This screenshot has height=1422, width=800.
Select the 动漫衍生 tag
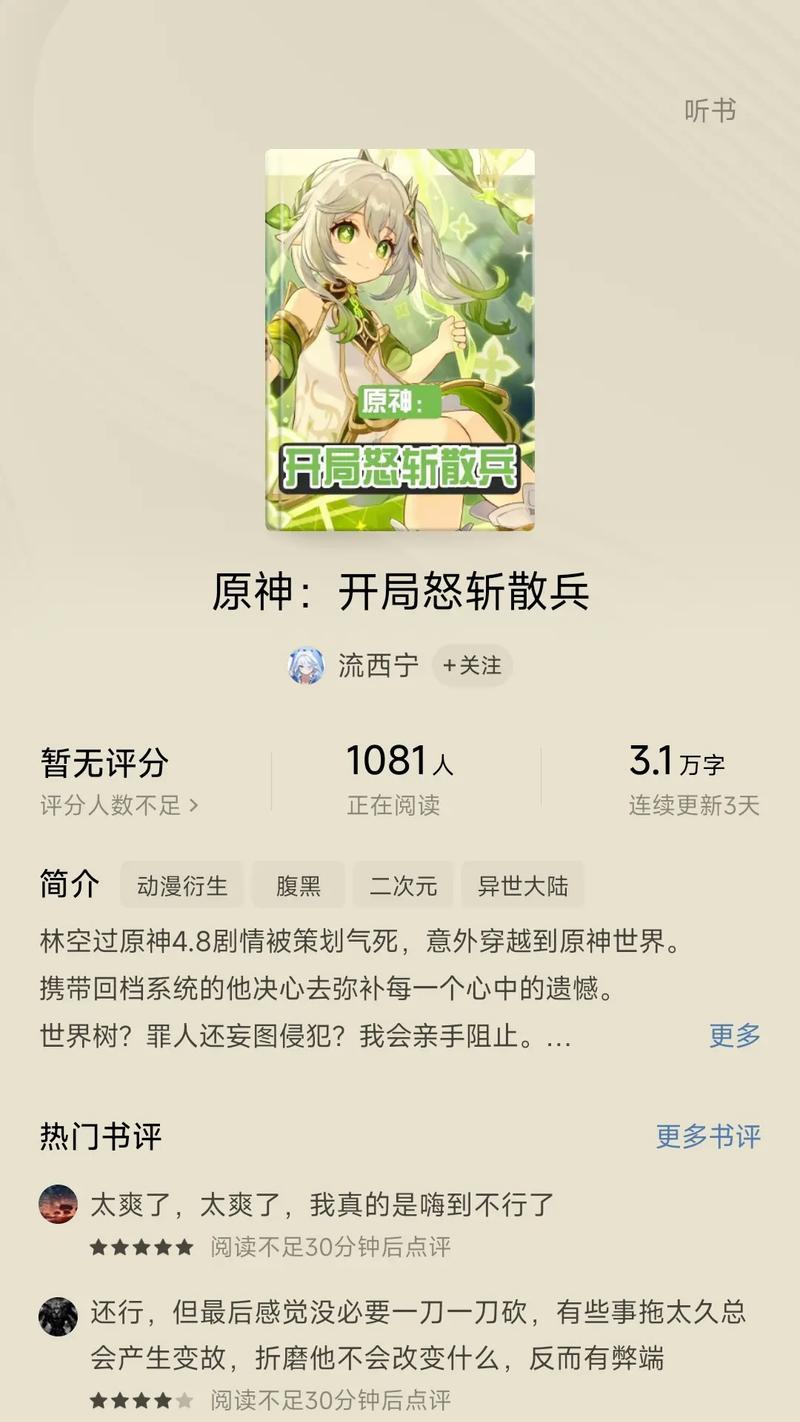click(182, 885)
